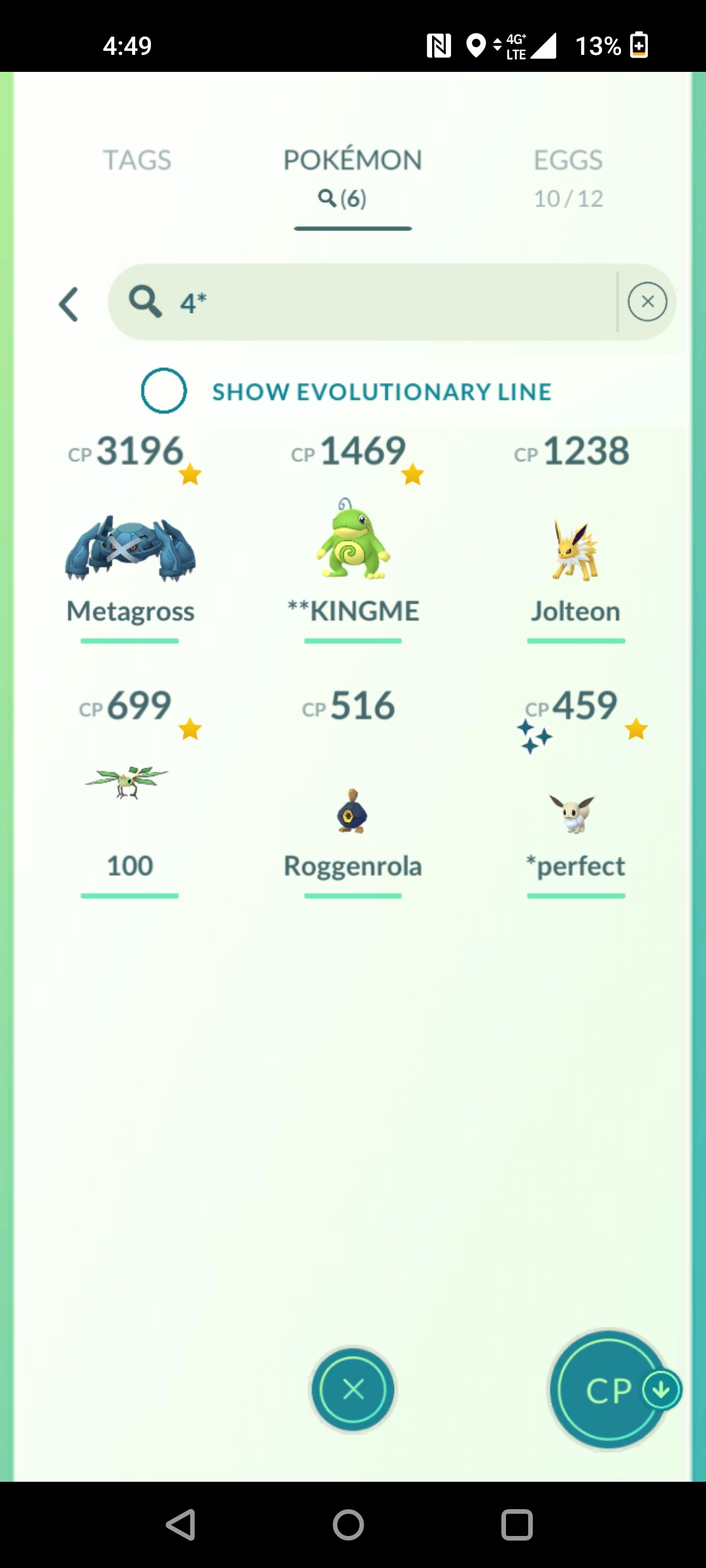
Task: Open Metagross CP 3196
Action: pos(130,549)
